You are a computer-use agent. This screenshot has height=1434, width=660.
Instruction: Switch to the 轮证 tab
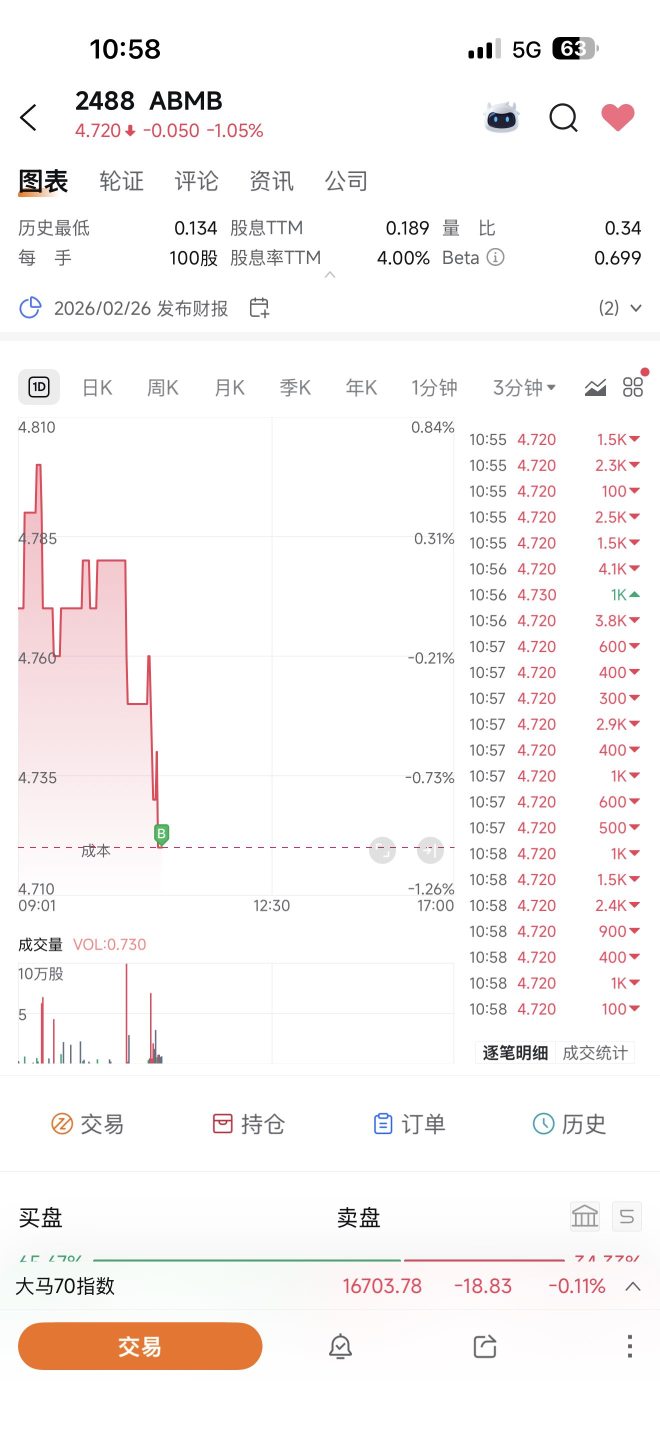(x=122, y=181)
